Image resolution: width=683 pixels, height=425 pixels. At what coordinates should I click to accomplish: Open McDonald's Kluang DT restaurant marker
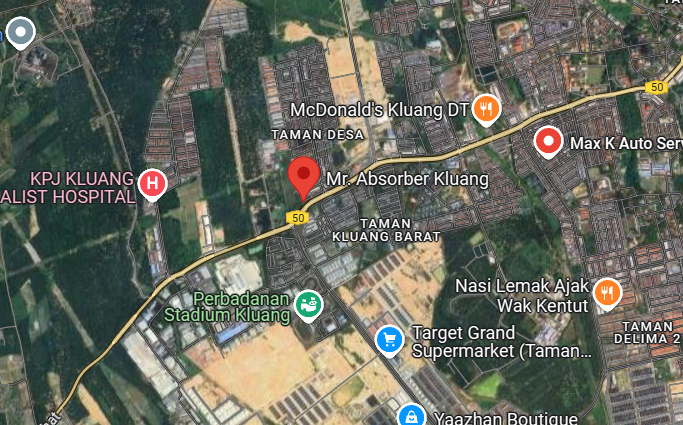point(486,107)
